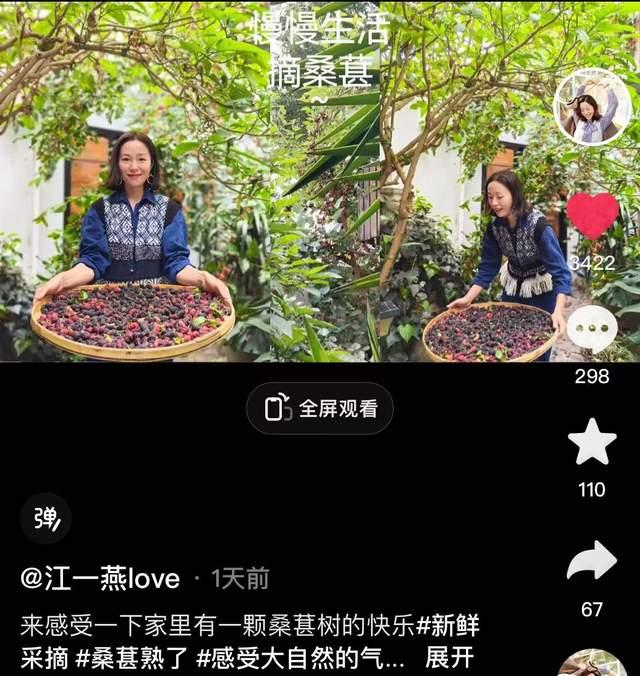Open the #新鲜采摘 hashtag
The image size is (640, 676).
(x=448, y=627)
